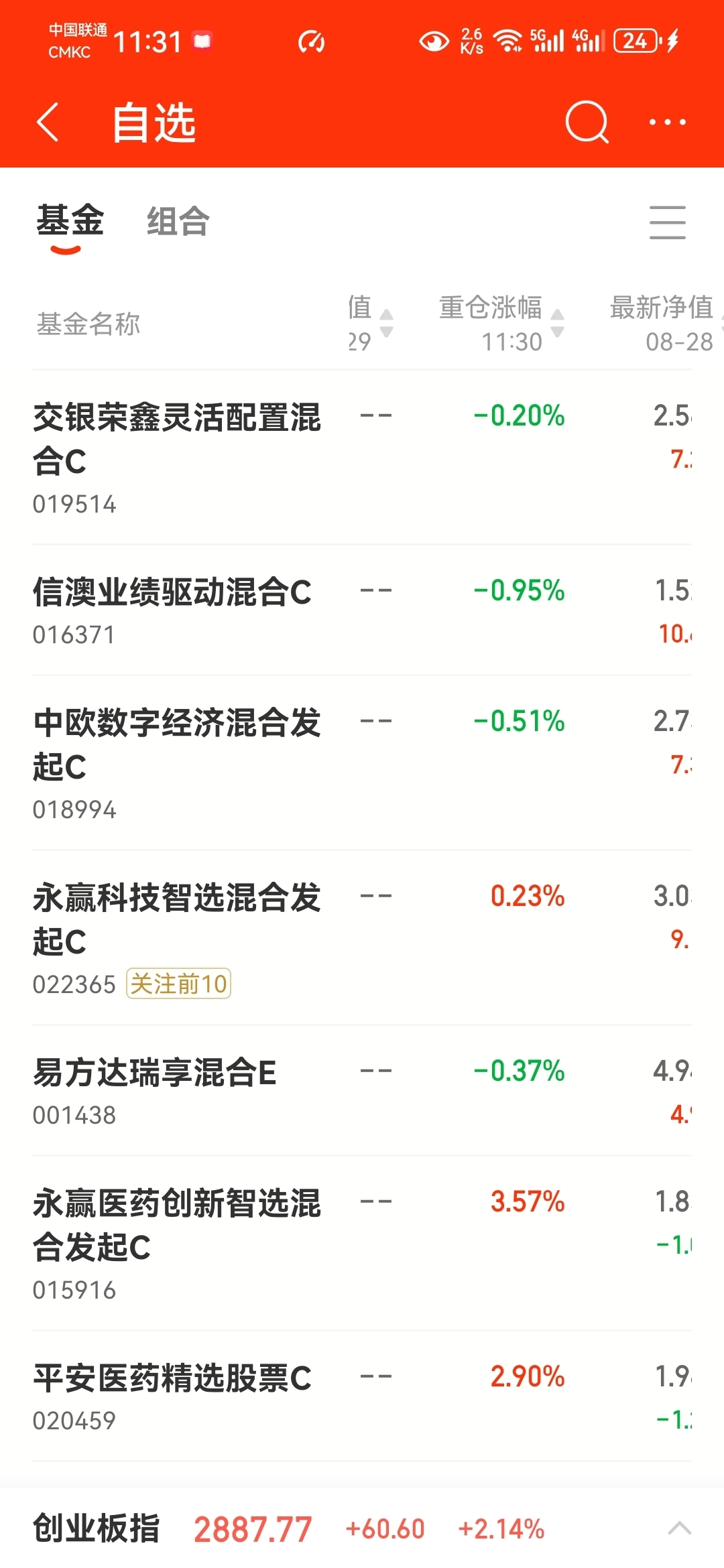Expand the 创业板指 index bar
Image resolution: width=724 pixels, height=1568 pixels.
679,1528
